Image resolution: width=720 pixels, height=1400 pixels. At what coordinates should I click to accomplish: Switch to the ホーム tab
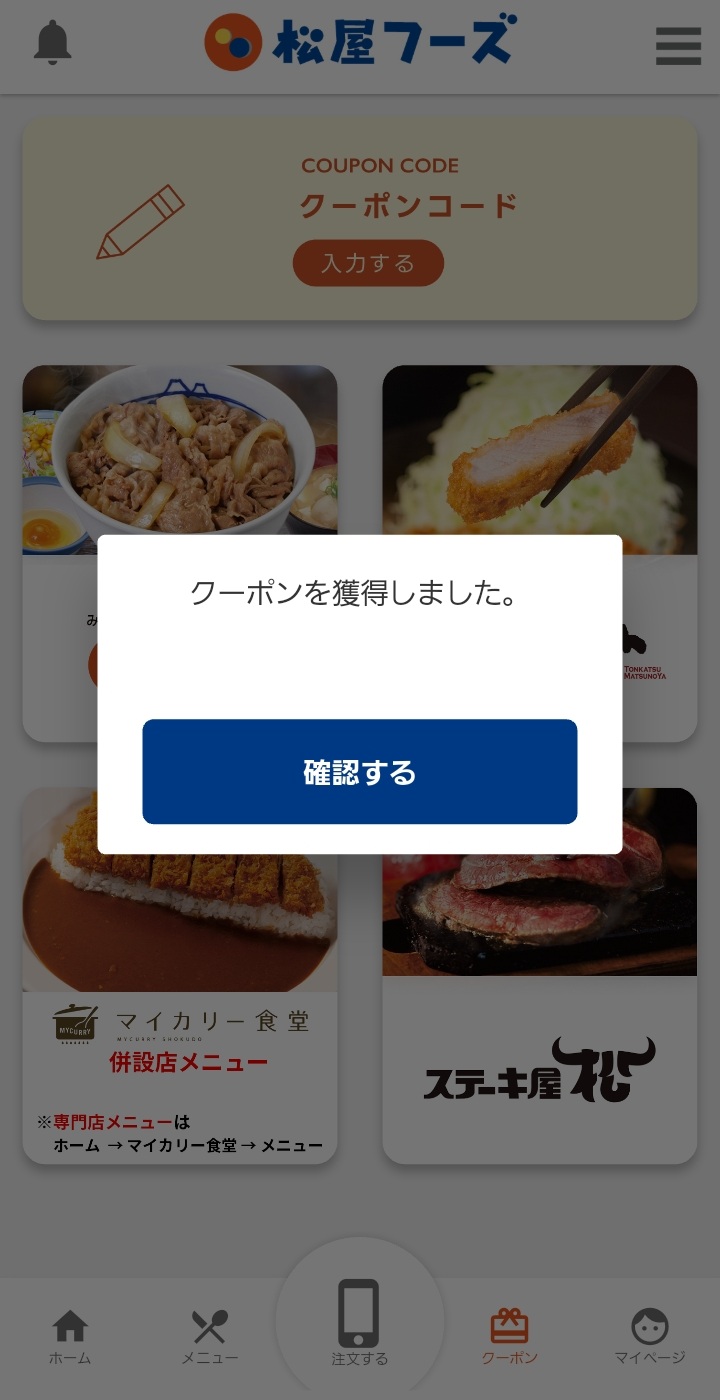click(70, 1338)
